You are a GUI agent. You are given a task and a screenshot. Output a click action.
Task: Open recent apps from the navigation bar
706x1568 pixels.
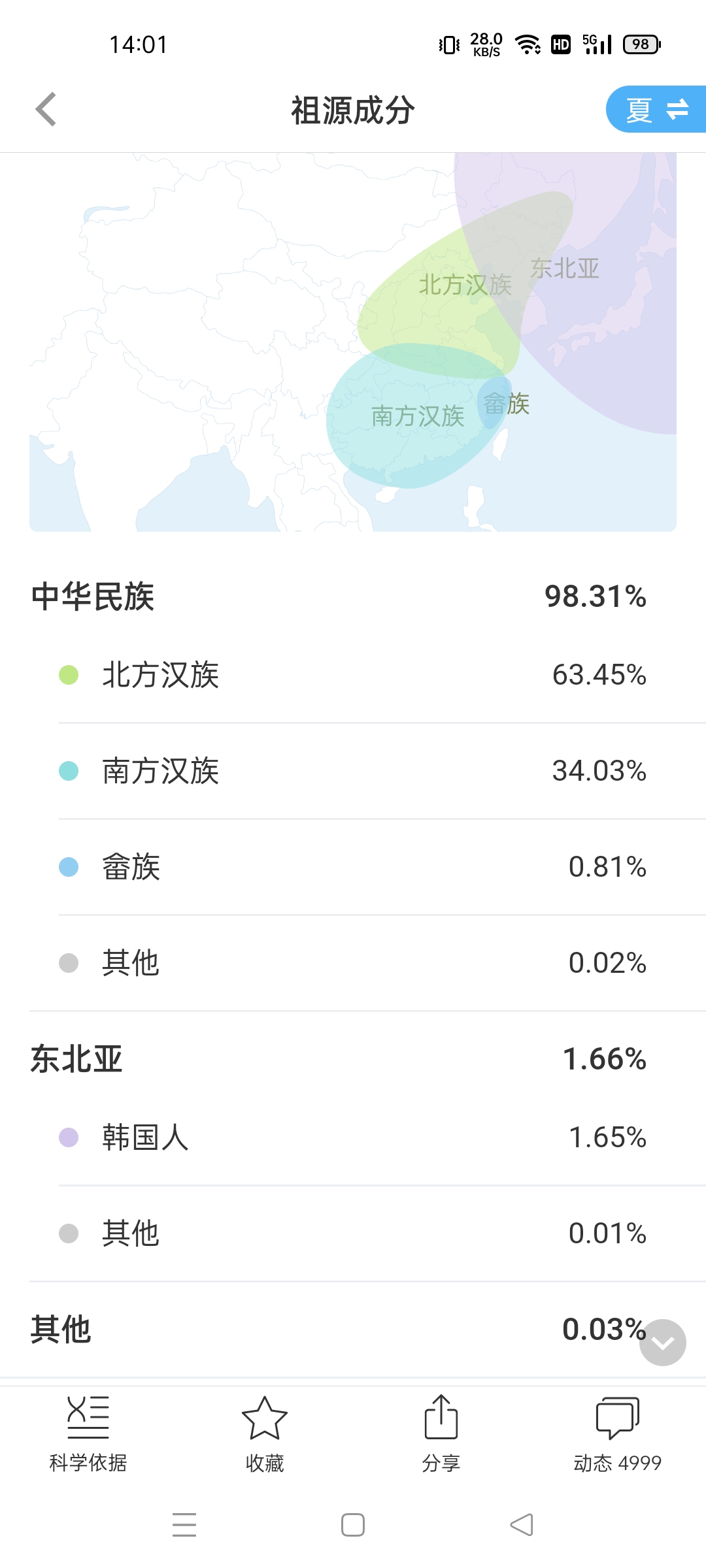click(x=184, y=1525)
